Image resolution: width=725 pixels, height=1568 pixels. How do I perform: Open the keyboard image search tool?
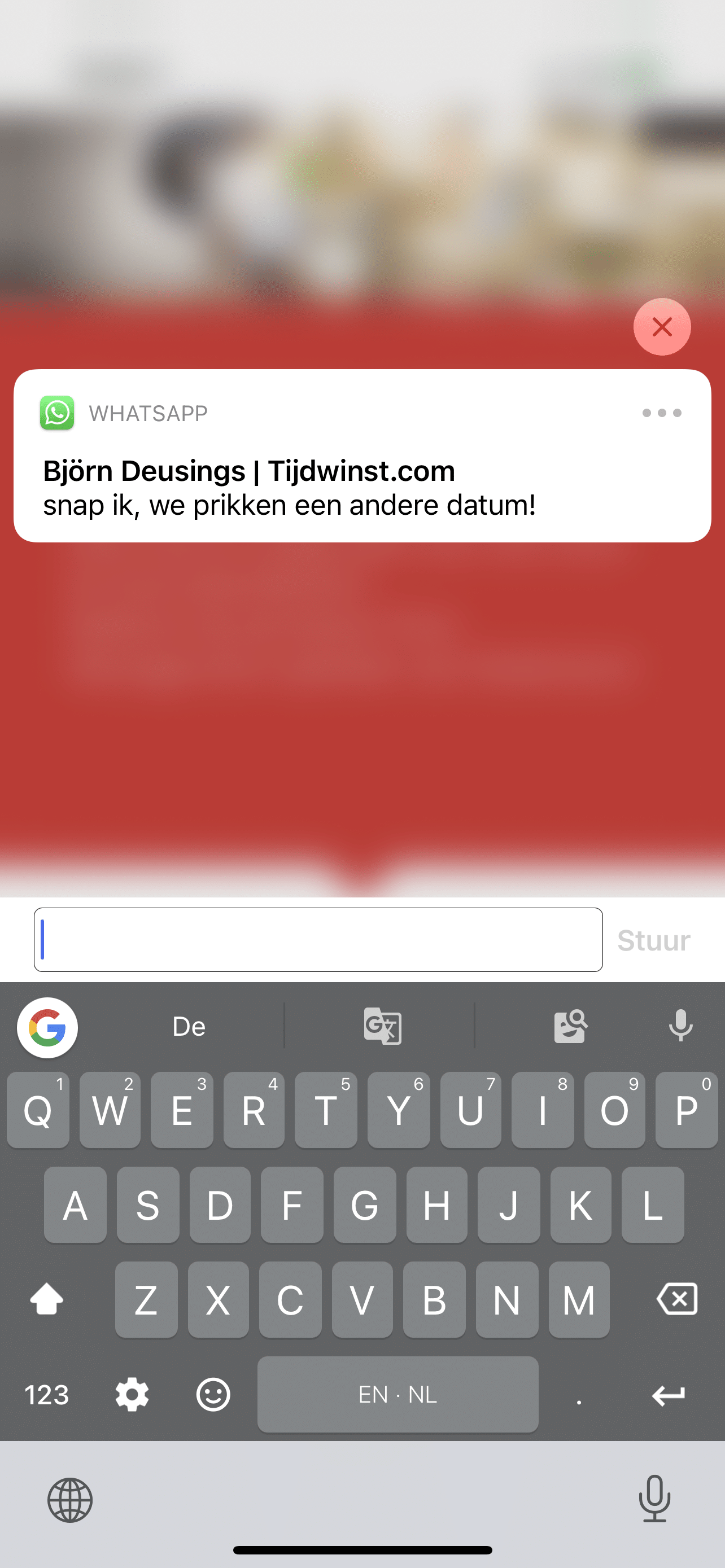pos(570,1026)
